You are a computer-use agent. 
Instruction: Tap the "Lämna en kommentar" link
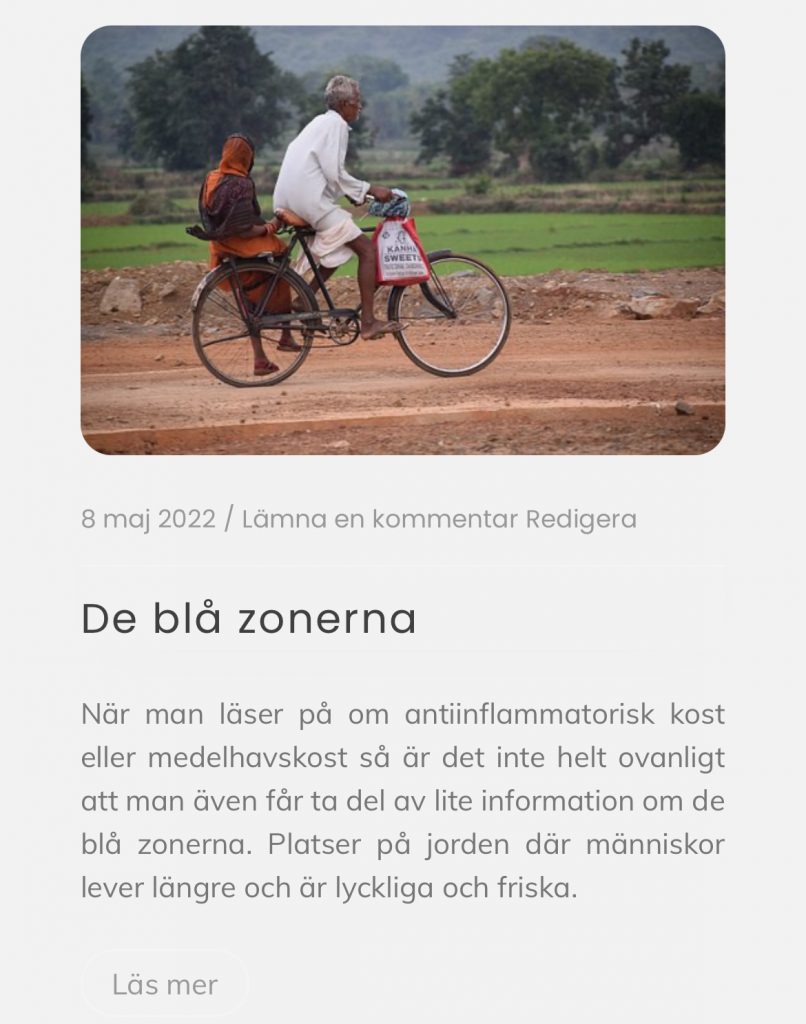point(379,519)
